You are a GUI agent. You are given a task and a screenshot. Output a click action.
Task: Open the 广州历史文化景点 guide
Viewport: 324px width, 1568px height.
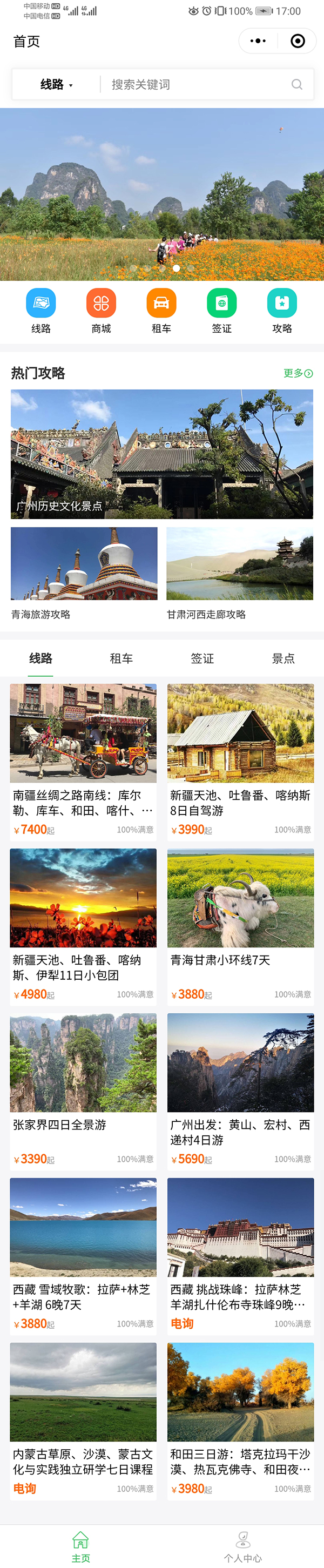[x=162, y=454]
